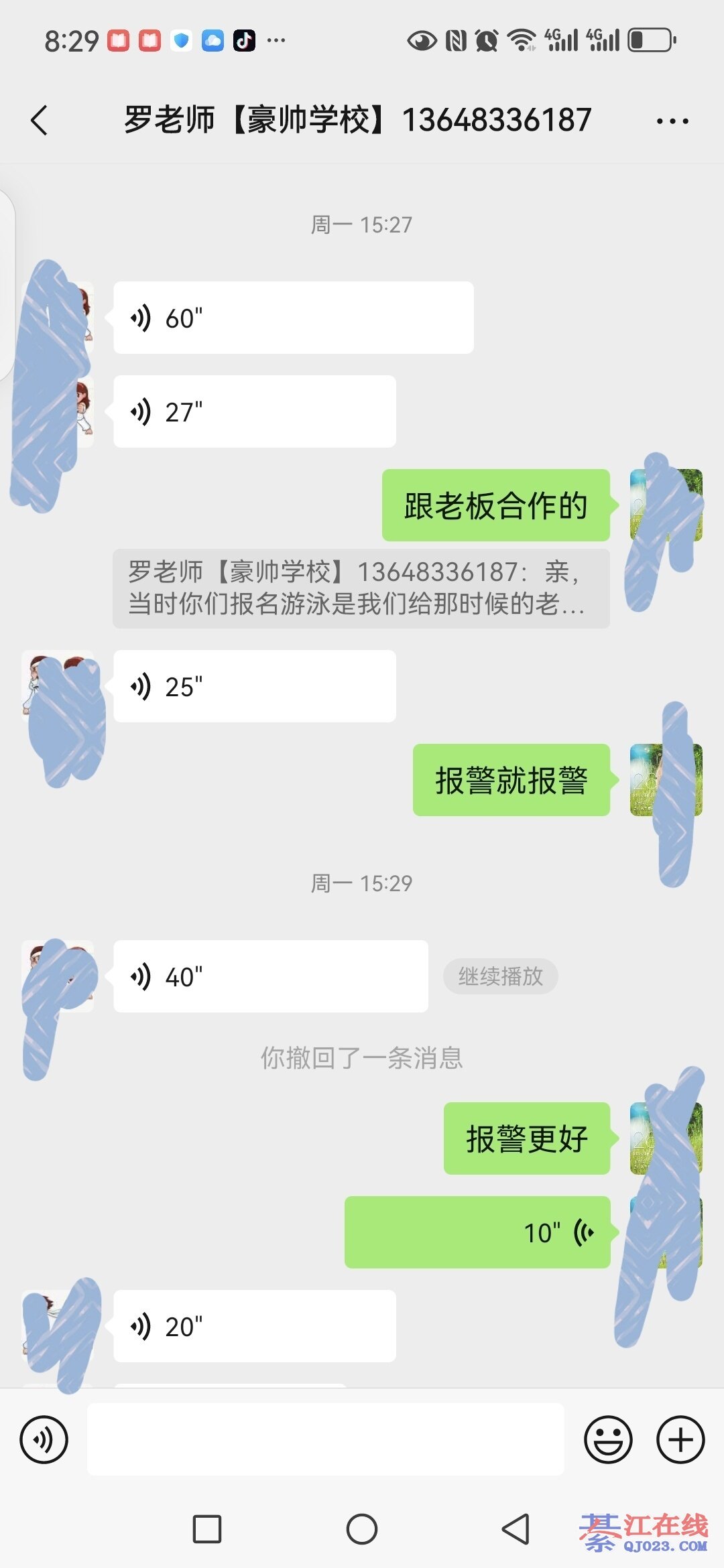Play the 25-second voice message
The width and height of the screenshot is (724, 1568).
(254, 686)
